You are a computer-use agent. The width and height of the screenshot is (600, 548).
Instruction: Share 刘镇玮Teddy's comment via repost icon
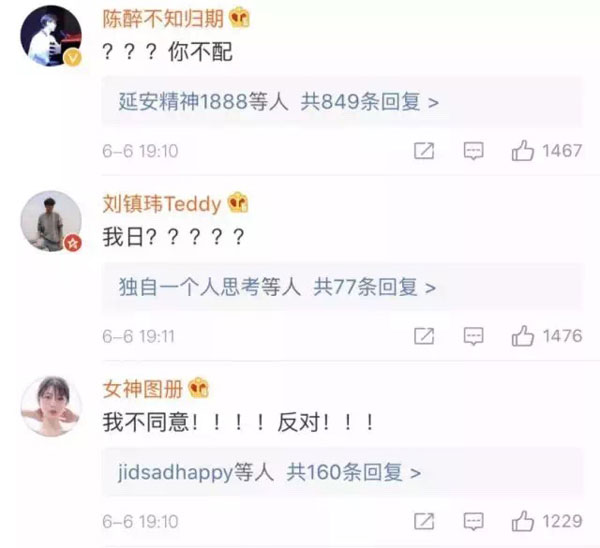point(424,337)
